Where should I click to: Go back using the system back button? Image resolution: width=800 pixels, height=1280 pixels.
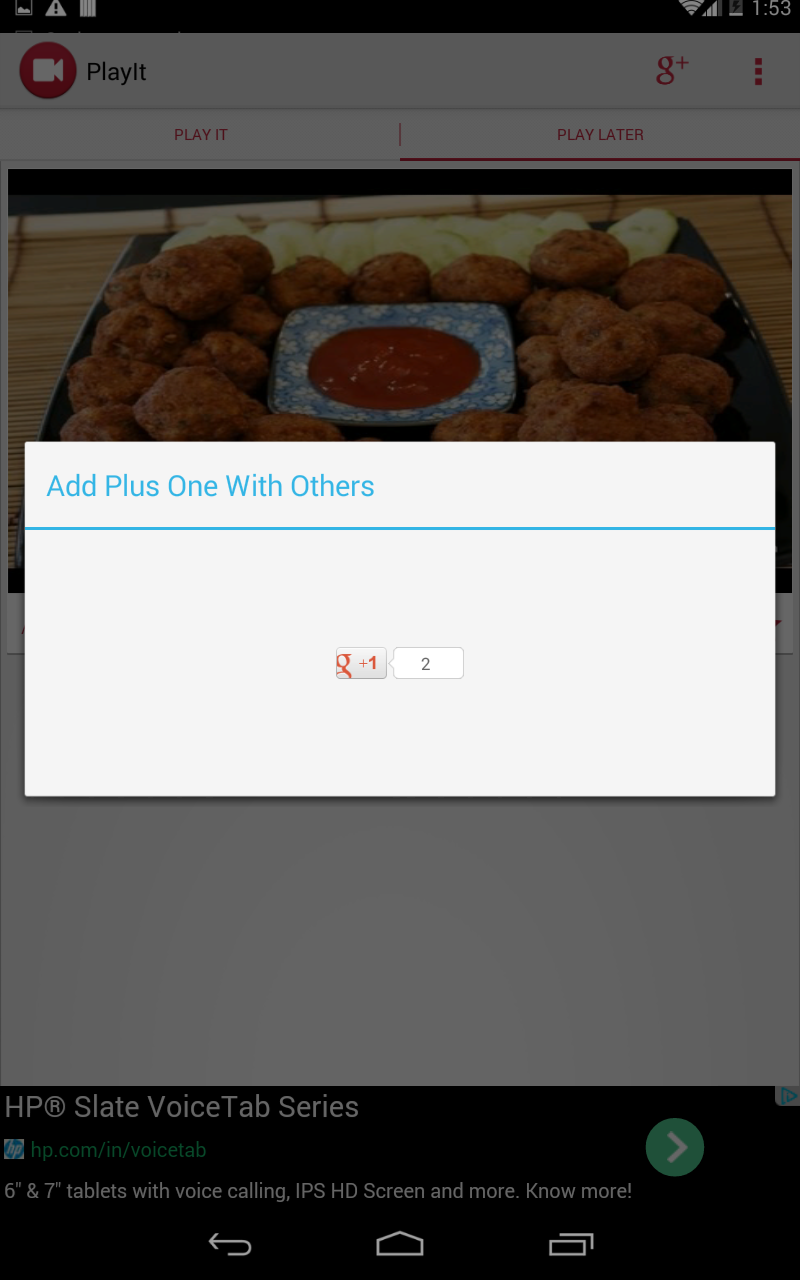click(229, 1244)
